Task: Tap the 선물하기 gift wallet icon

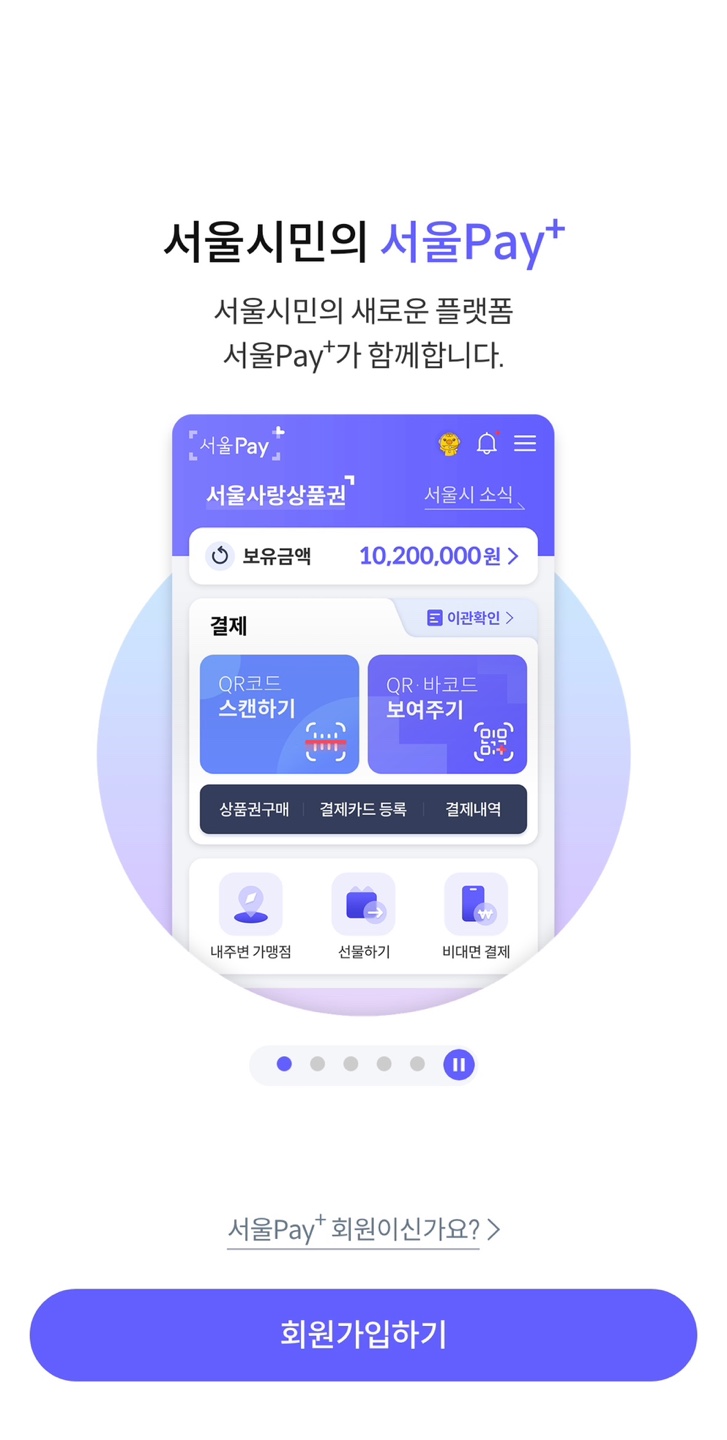Action: click(363, 903)
